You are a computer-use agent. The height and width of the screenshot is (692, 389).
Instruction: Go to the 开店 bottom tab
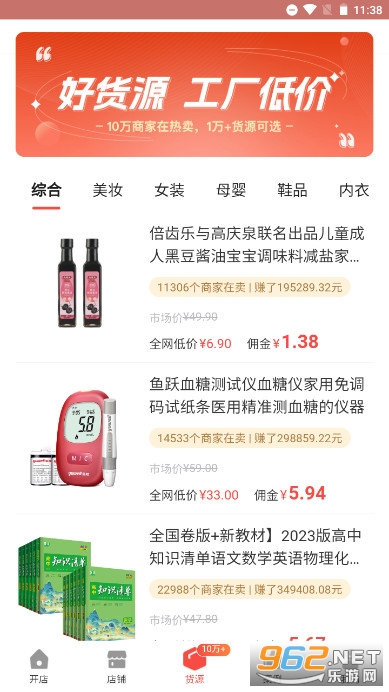pyautogui.click(x=39, y=666)
